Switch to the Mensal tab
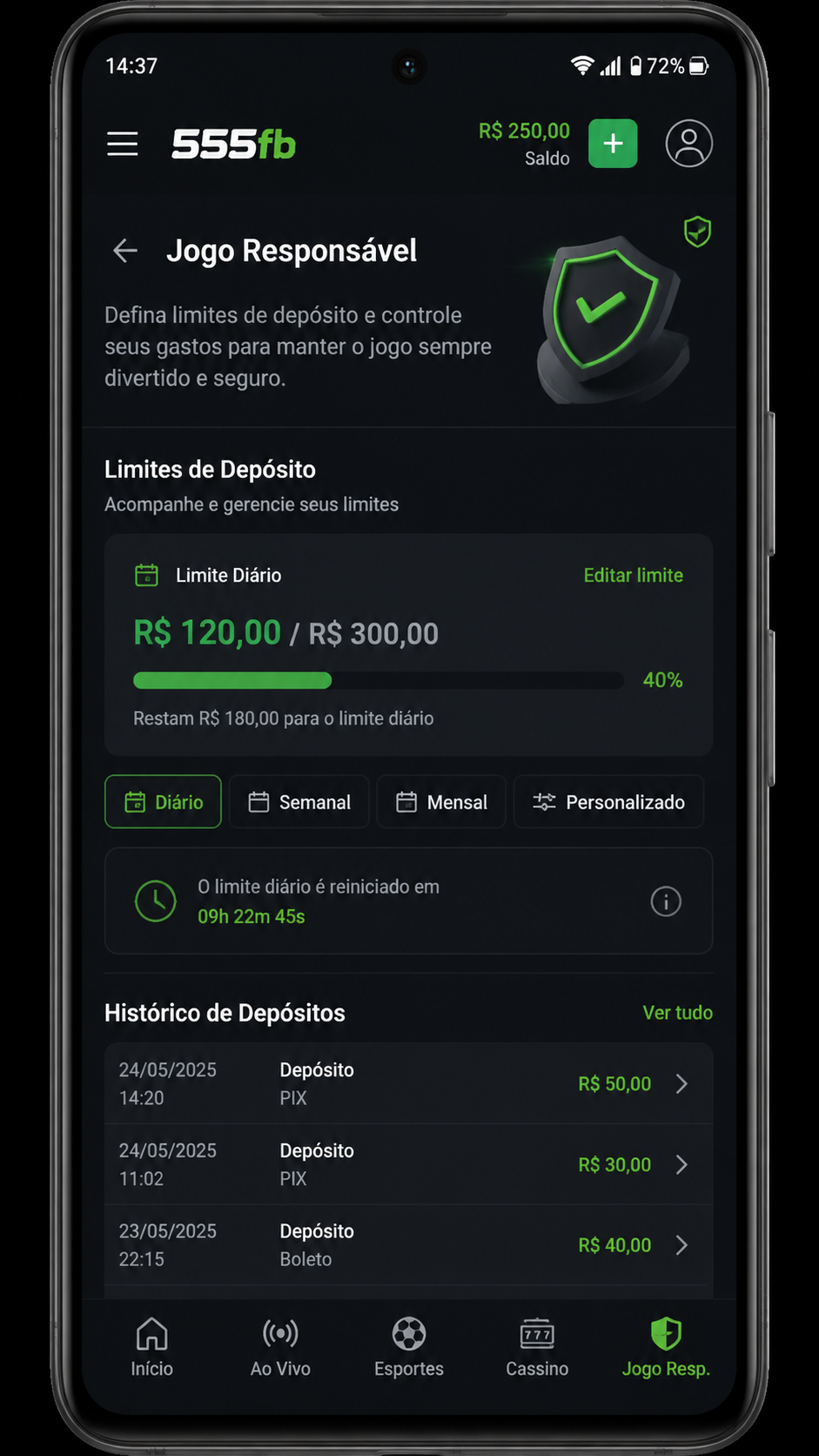819x1456 pixels. (441, 802)
